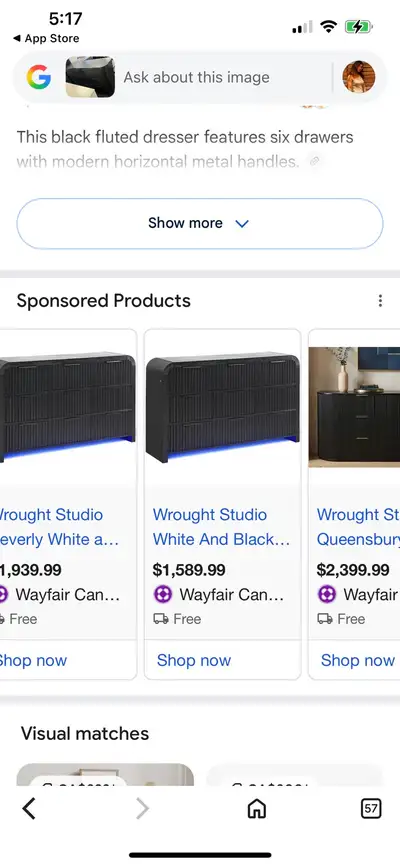Open Sponsored Products overflow menu

tap(380, 300)
